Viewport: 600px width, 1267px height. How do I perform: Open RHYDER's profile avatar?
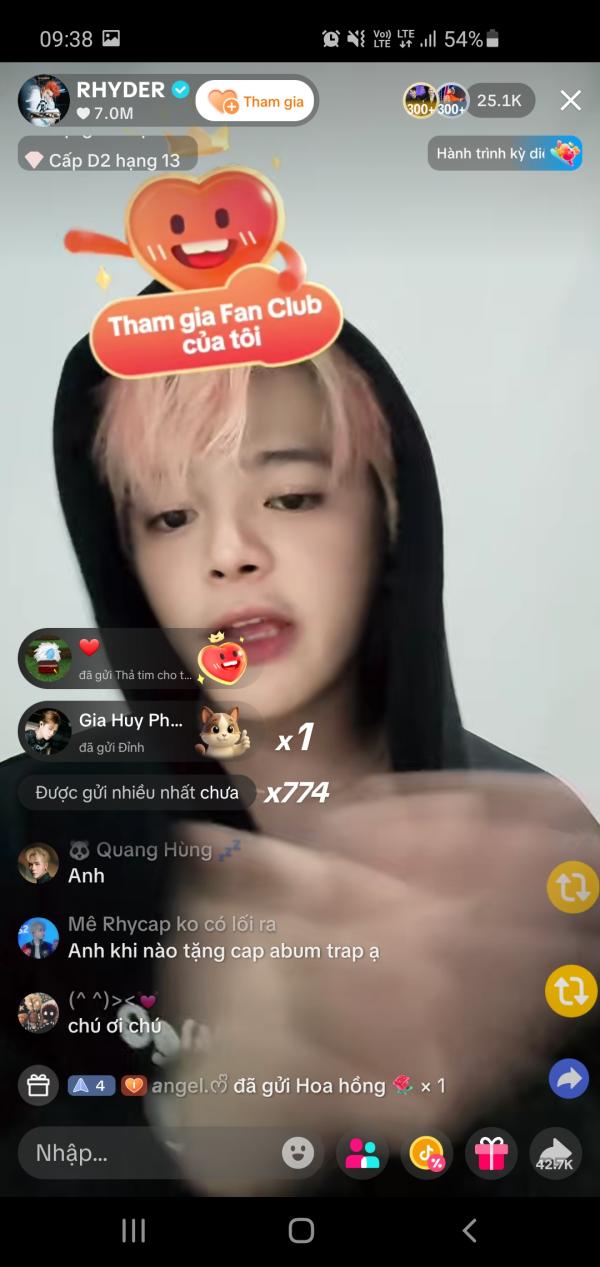[x=43, y=101]
